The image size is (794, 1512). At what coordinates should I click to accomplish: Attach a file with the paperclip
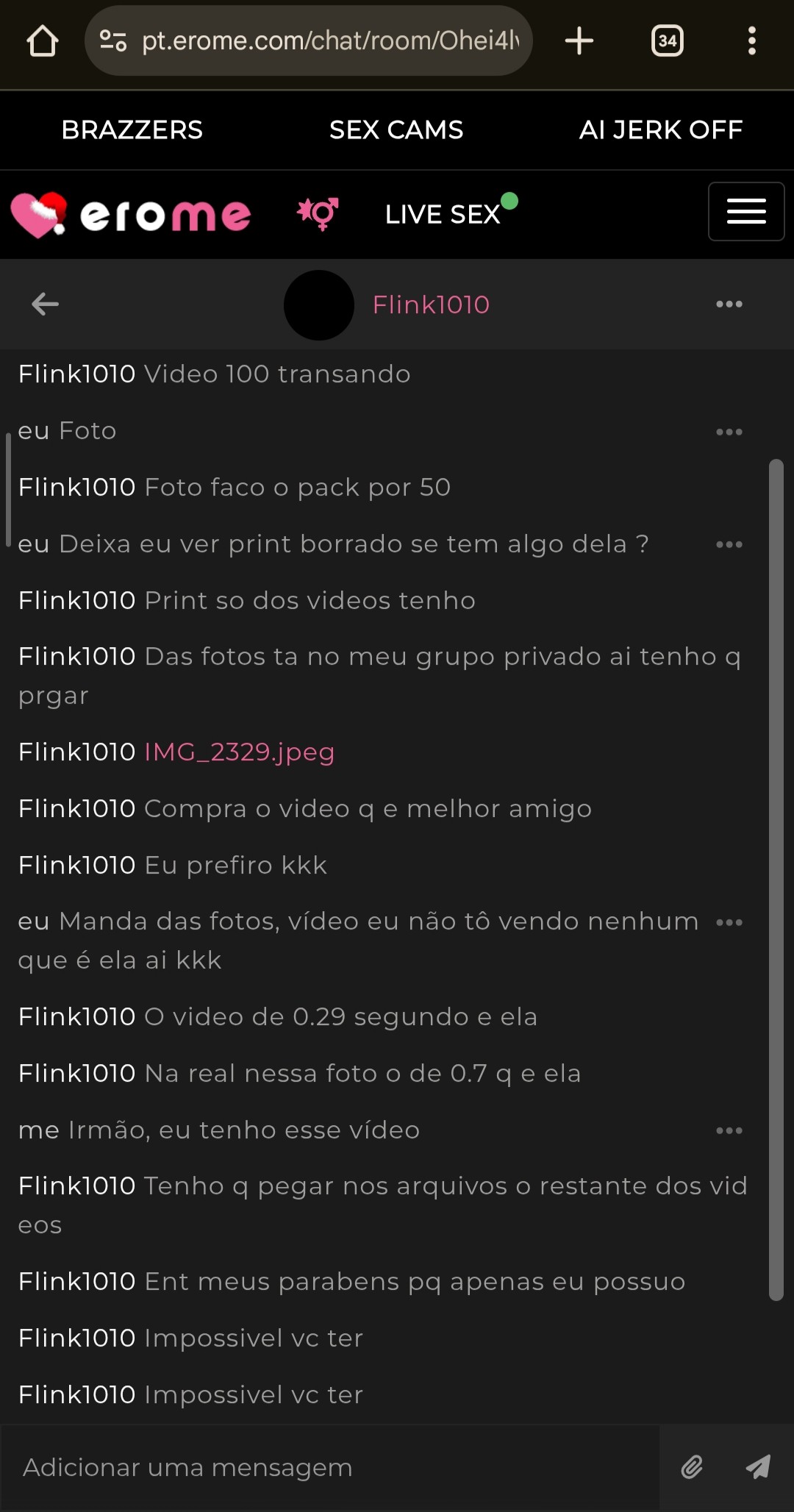tap(692, 1467)
